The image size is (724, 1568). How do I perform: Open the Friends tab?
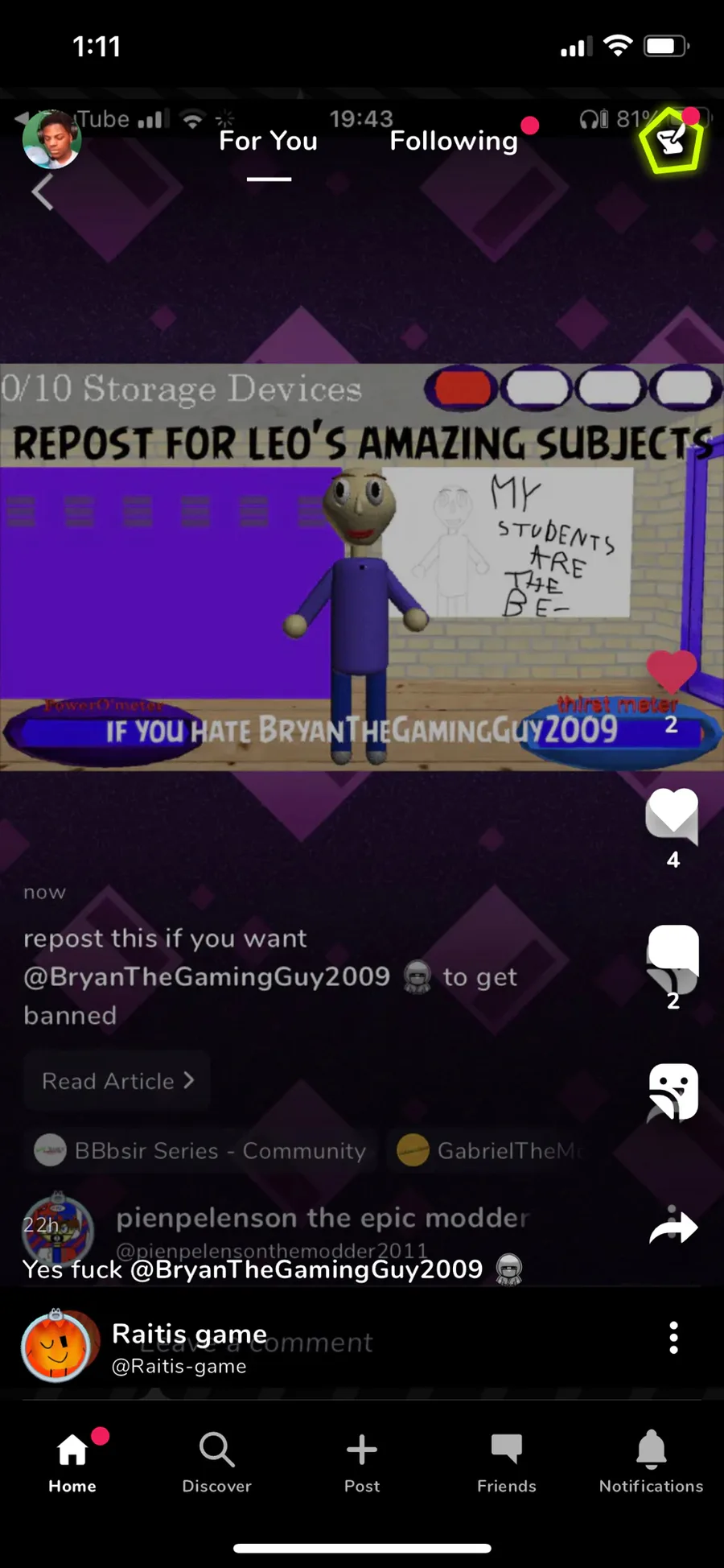pos(506,1462)
